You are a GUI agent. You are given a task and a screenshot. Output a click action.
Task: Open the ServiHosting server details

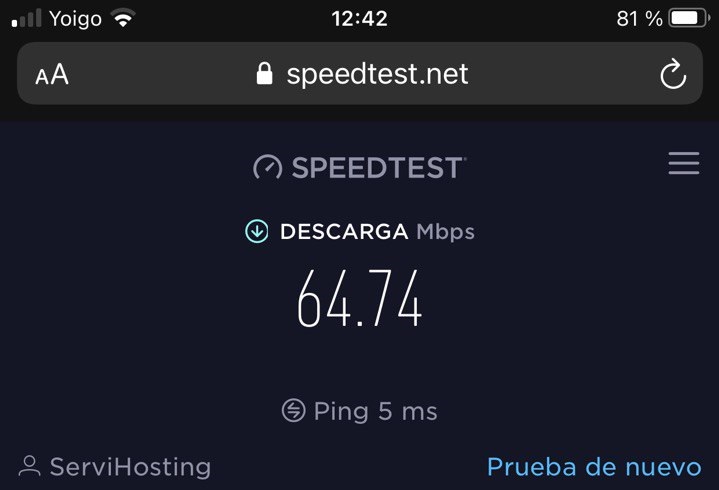click(116, 467)
